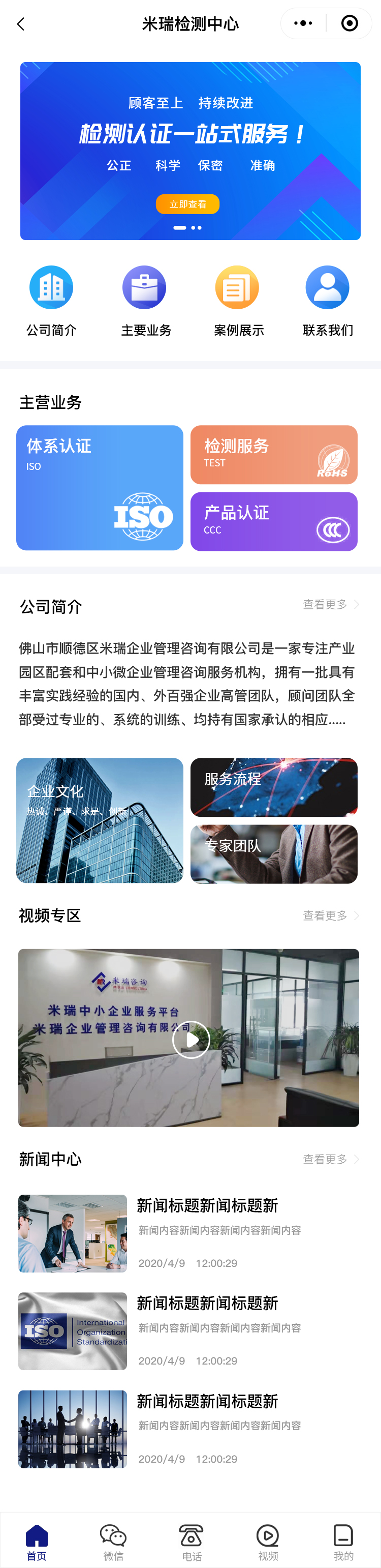The width and height of the screenshot is (381, 1568).
Task: Open the 体系认证 ISO card
Action: pos(100,488)
